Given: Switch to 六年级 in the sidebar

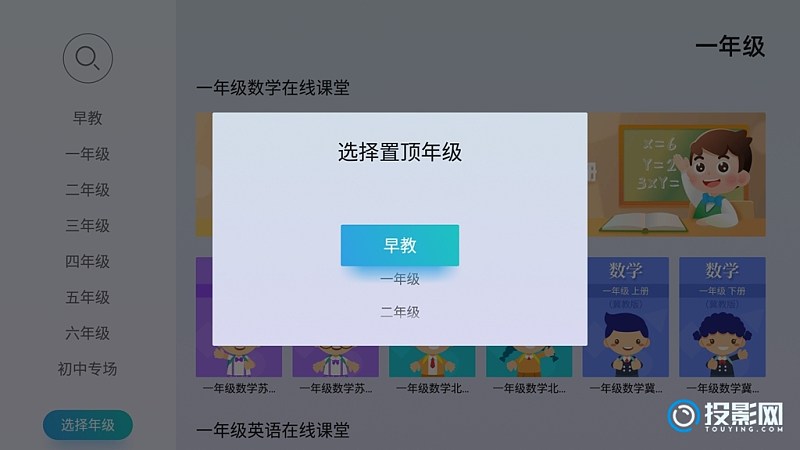Looking at the screenshot, I should [87, 333].
